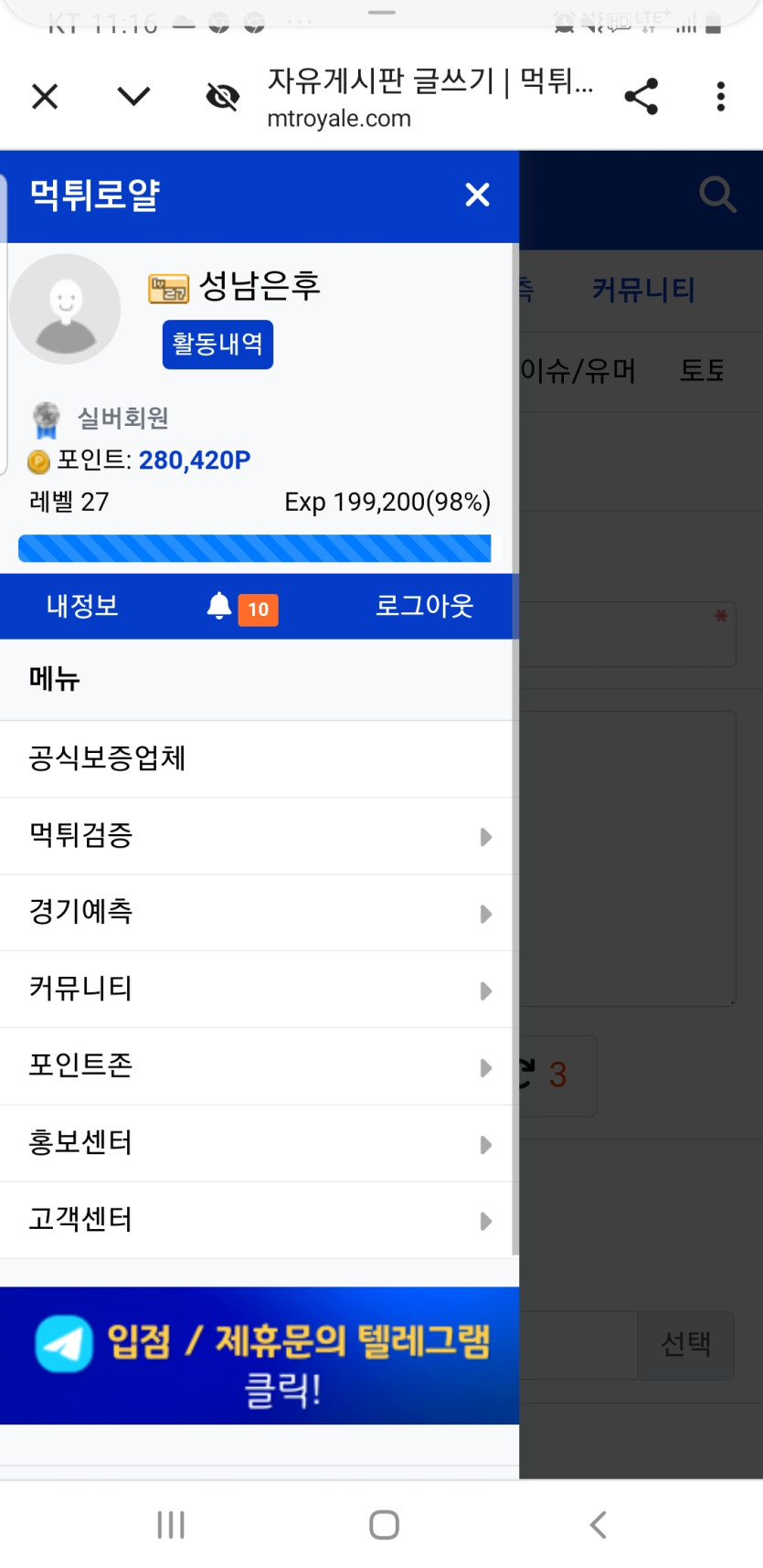Screen dimensions: 763x1568
Task: Go to 내정보
Action: 82,606
